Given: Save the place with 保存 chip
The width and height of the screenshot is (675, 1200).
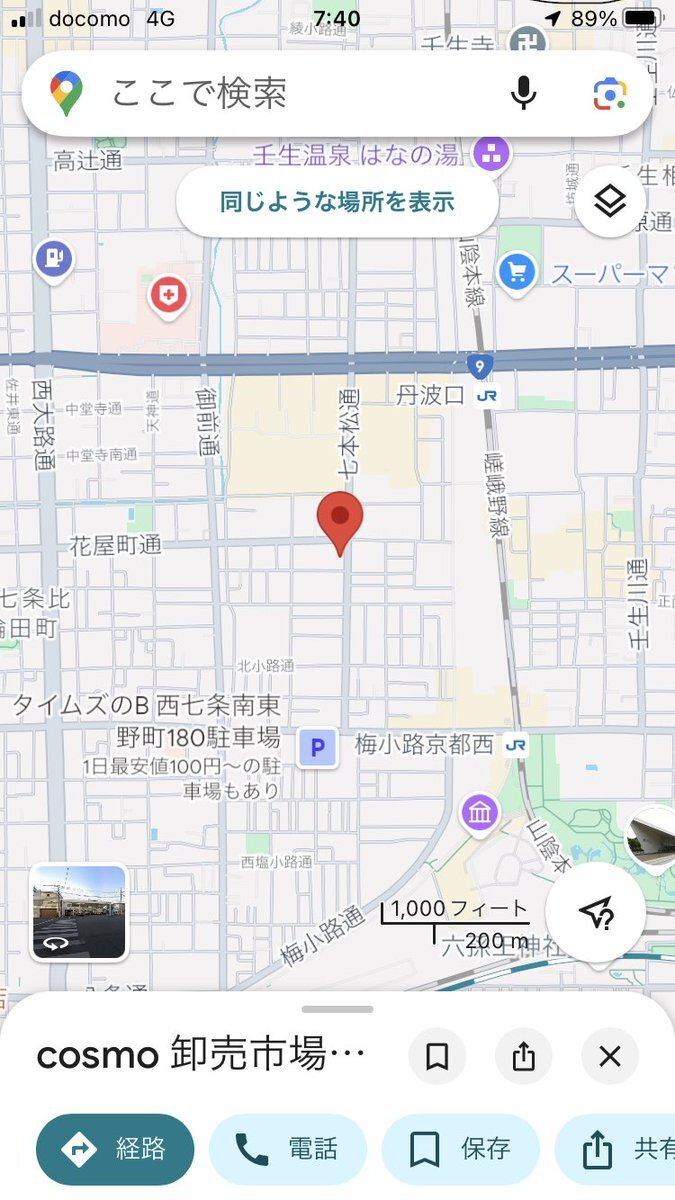Looking at the screenshot, I should [x=461, y=1150].
